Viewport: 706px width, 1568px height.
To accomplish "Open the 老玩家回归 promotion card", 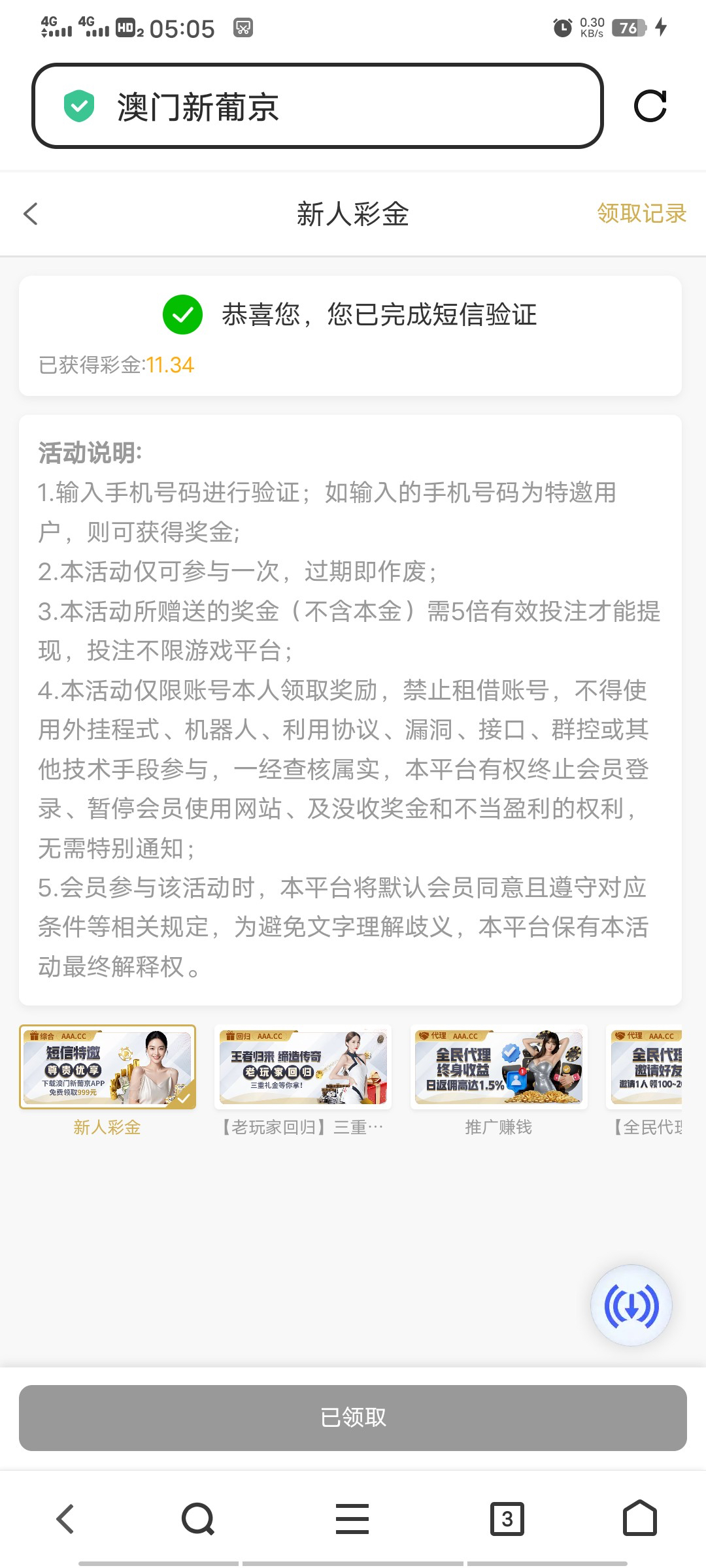I will pyautogui.click(x=303, y=1068).
